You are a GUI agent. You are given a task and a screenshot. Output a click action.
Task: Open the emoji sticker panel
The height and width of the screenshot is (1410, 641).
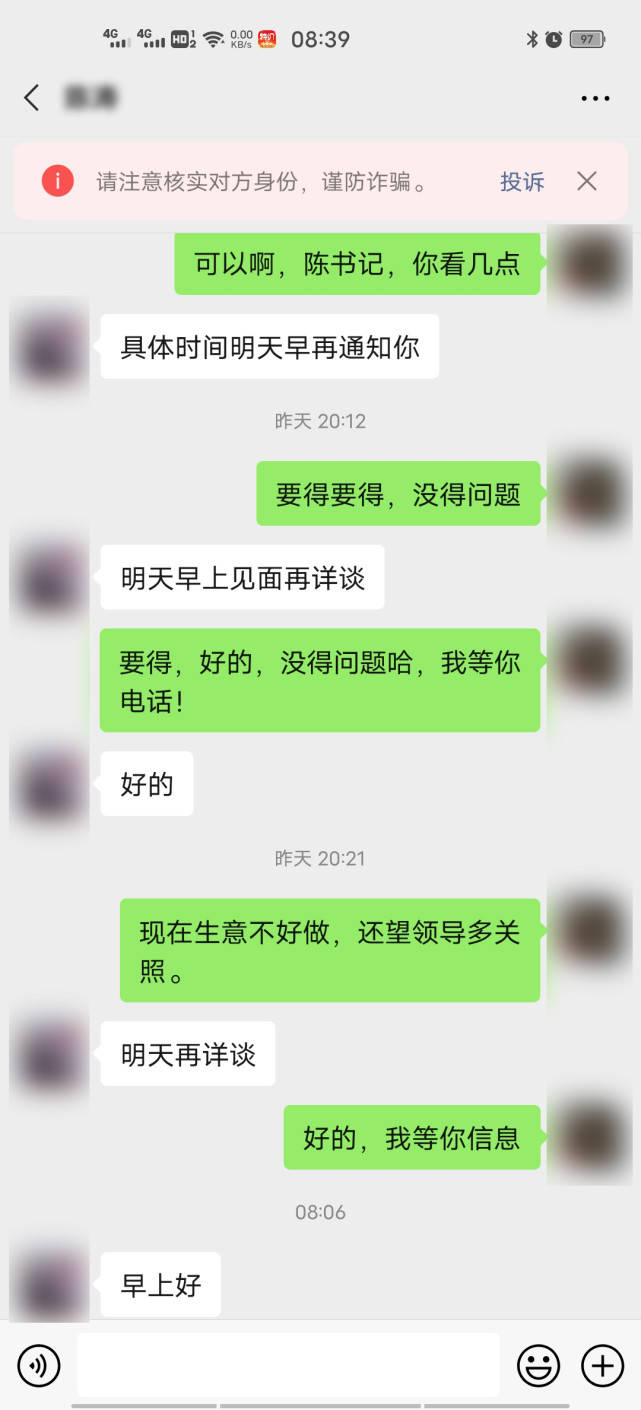click(538, 1365)
